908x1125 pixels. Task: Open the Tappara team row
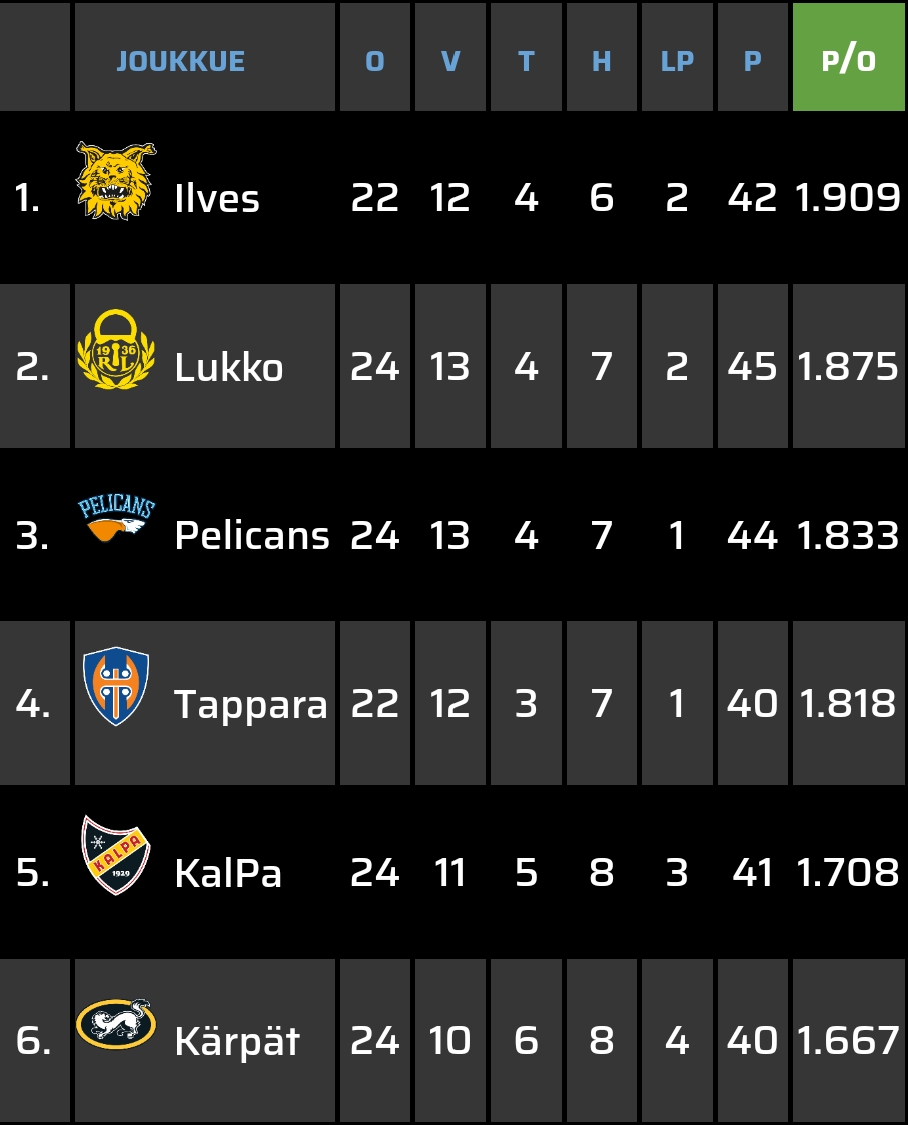250,704
